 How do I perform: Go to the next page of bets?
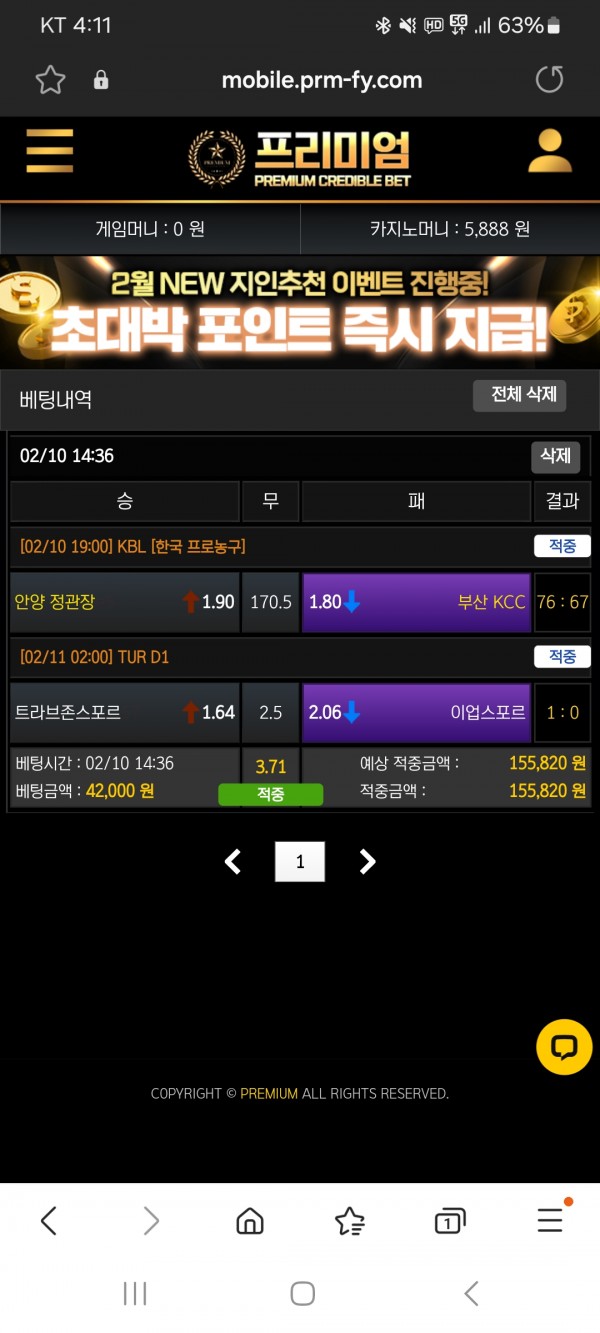tap(367, 861)
